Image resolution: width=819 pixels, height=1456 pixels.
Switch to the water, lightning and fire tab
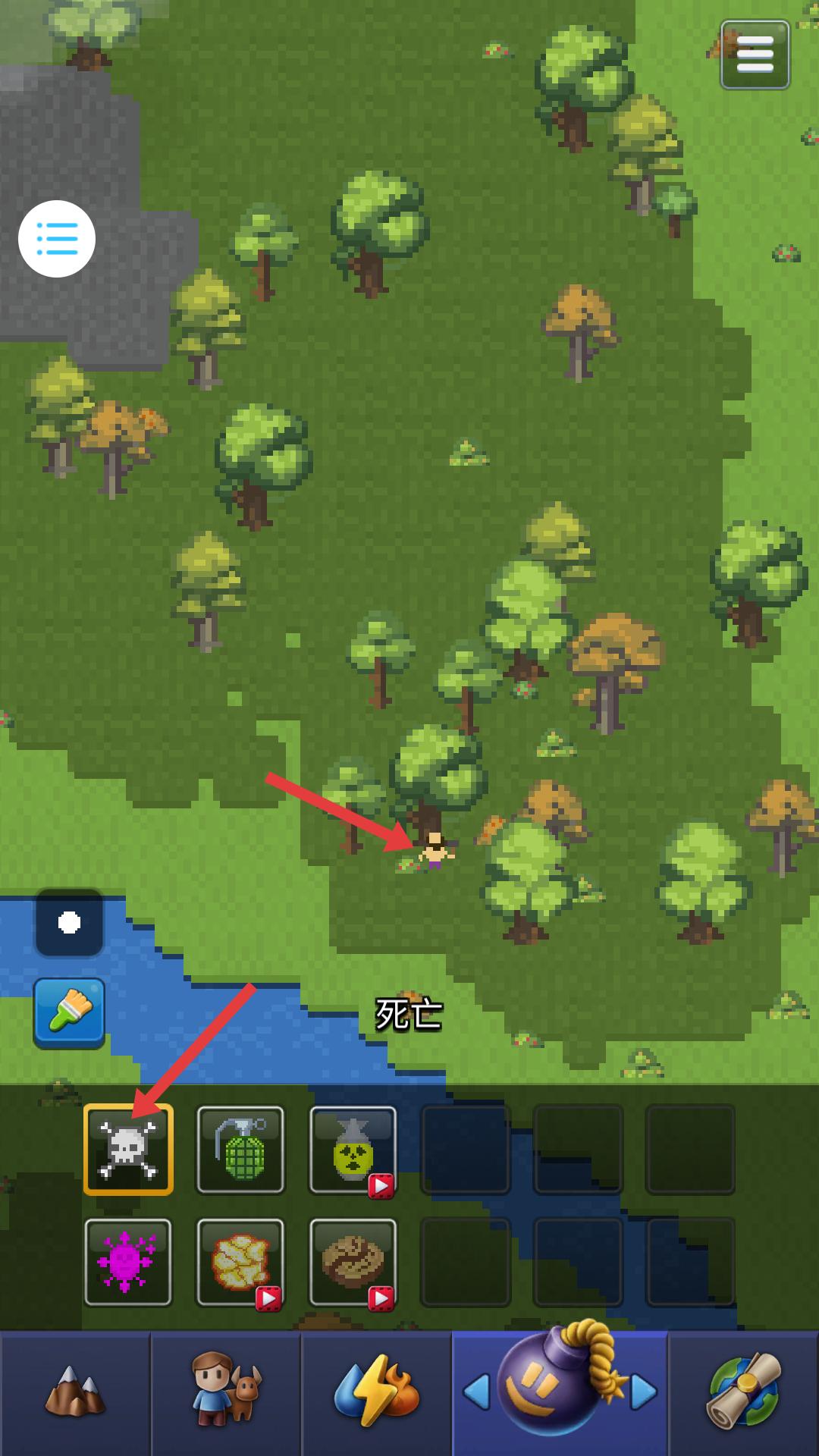click(x=377, y=1393)
